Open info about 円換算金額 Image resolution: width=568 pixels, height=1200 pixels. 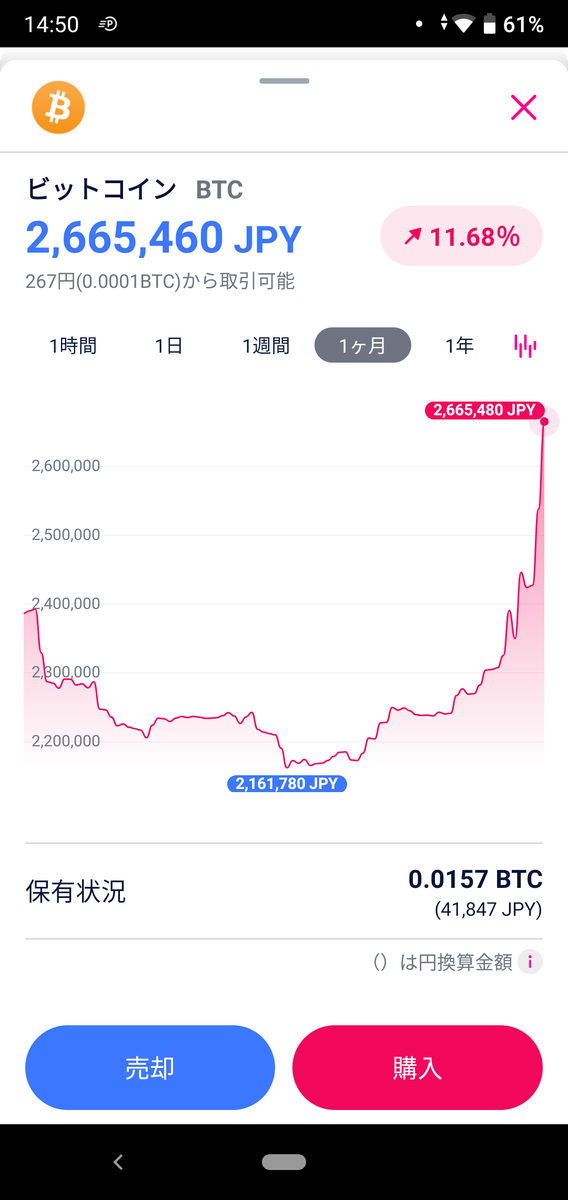tap(531, 962)
